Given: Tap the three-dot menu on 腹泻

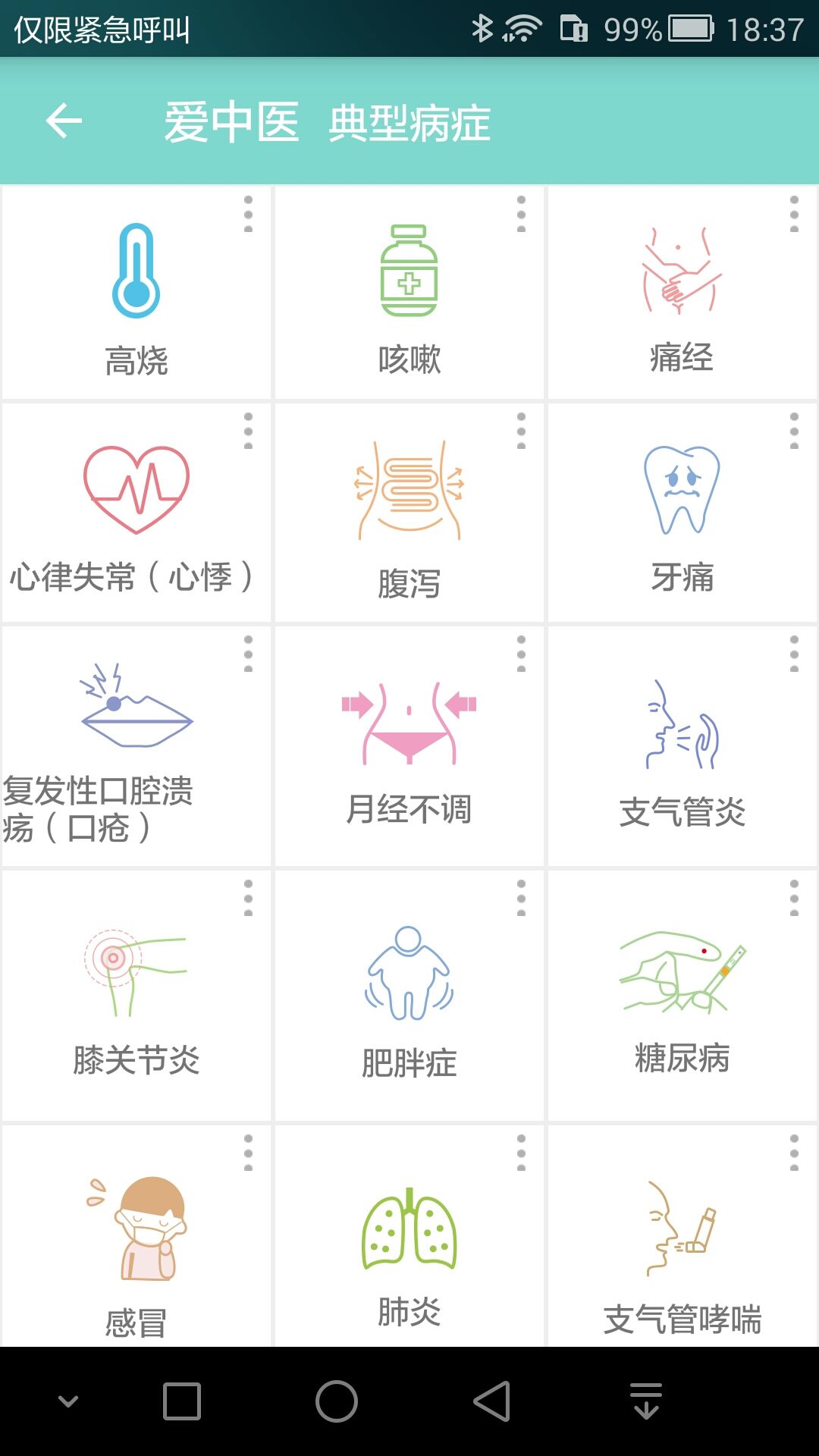Looking at the screenshot, I should tap(521, 431).
